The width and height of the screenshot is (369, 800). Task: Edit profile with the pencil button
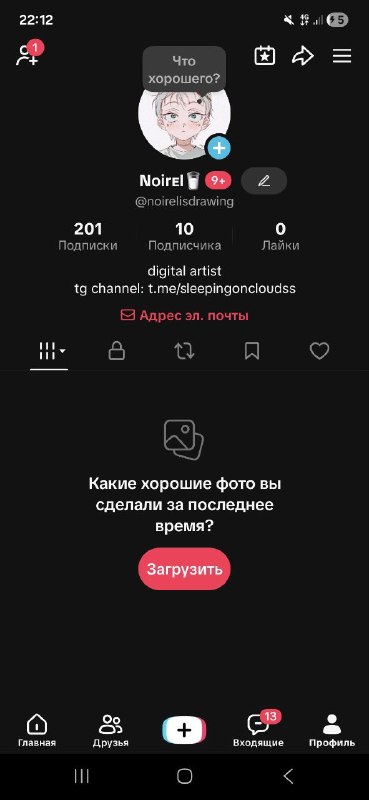point(264,181)
